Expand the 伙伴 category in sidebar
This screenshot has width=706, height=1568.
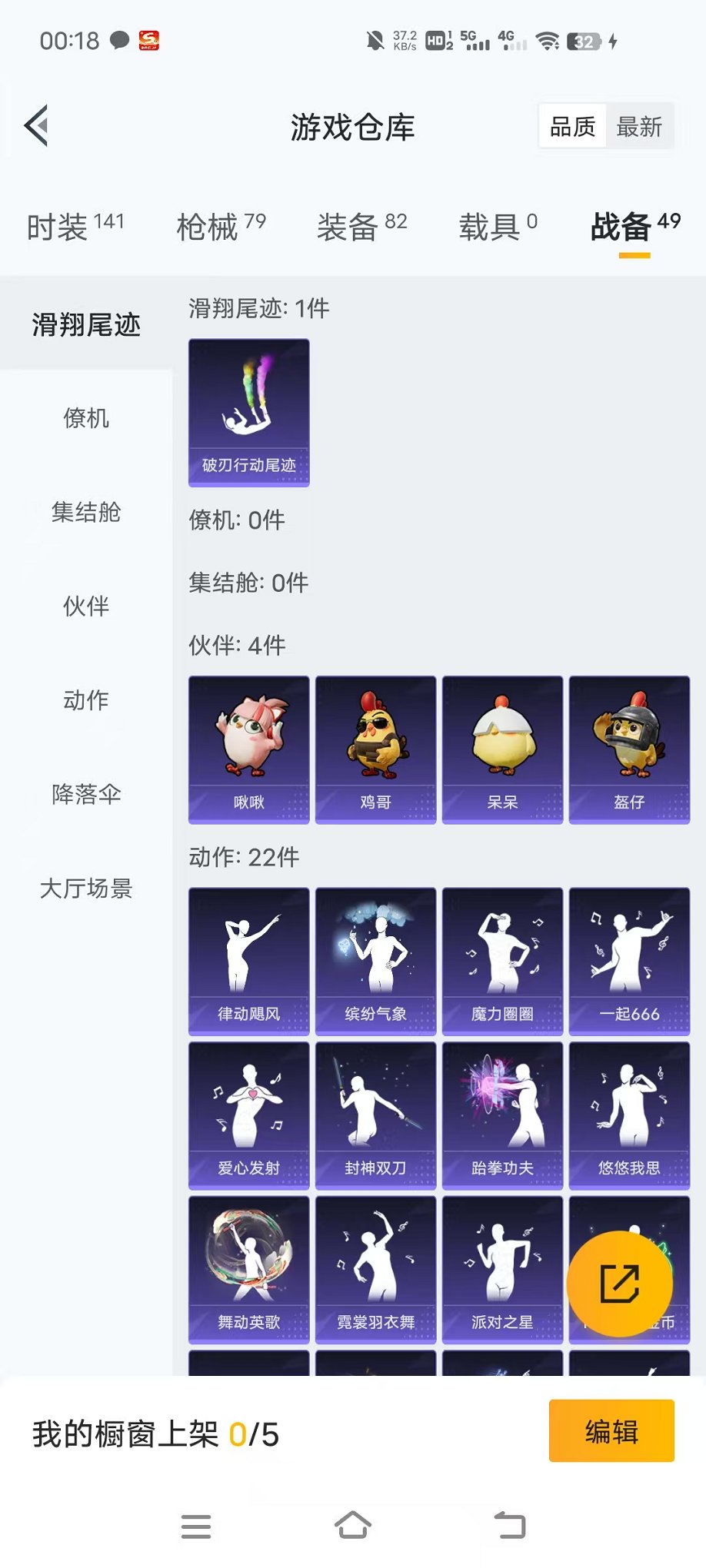[86, 606]
